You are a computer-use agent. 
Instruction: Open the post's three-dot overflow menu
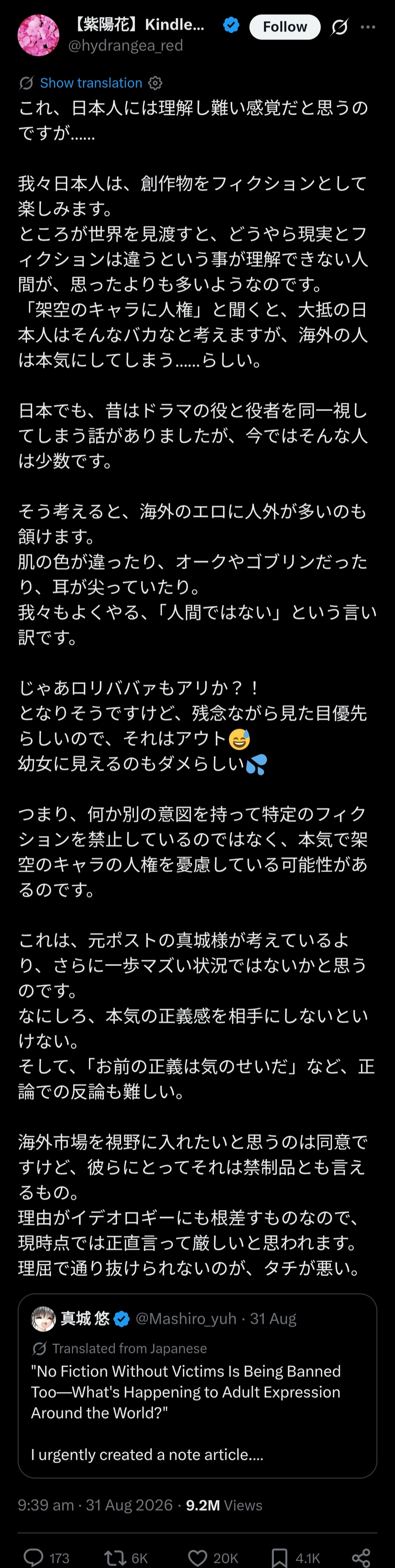click(x=368, y=27)
